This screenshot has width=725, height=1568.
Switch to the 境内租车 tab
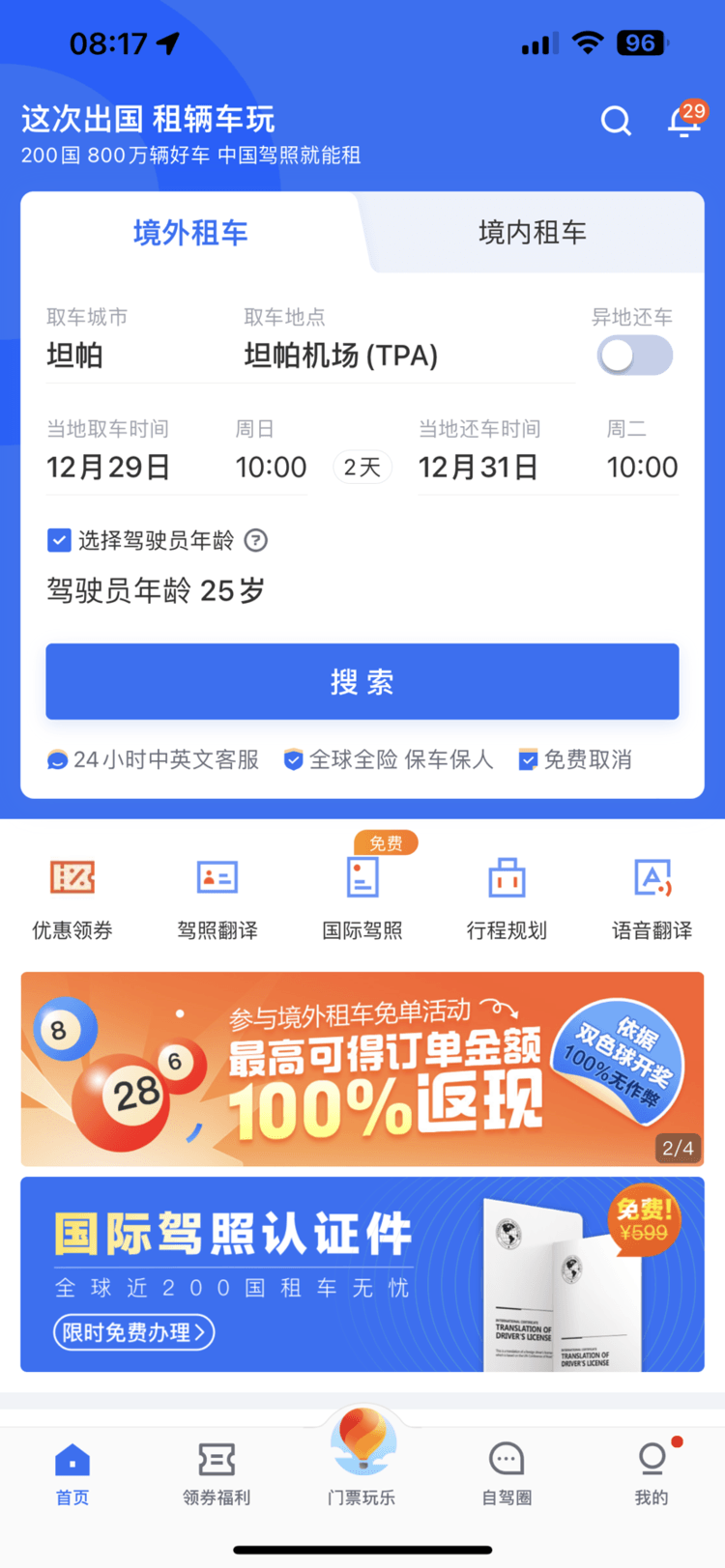tap(532, 233)
